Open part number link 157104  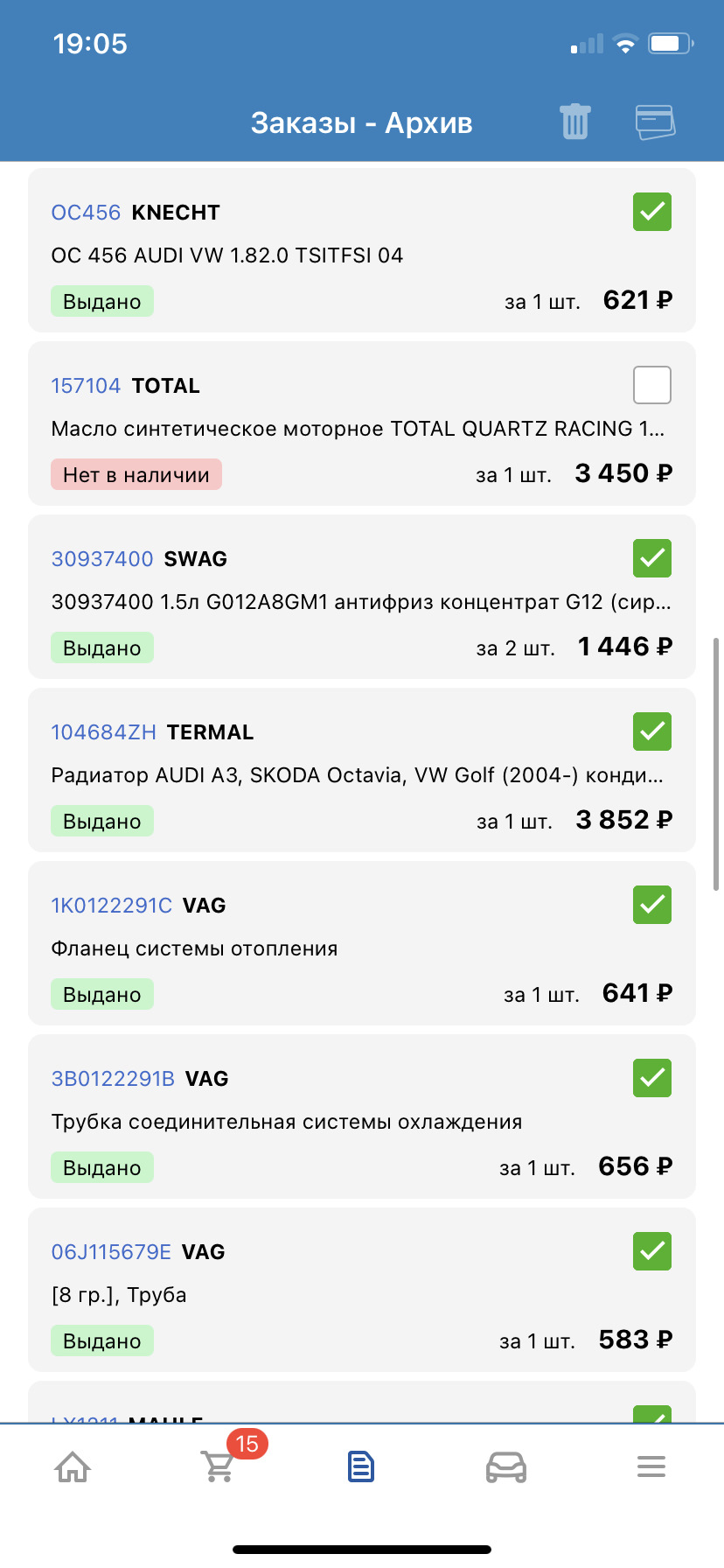click(x=86, y=386)
